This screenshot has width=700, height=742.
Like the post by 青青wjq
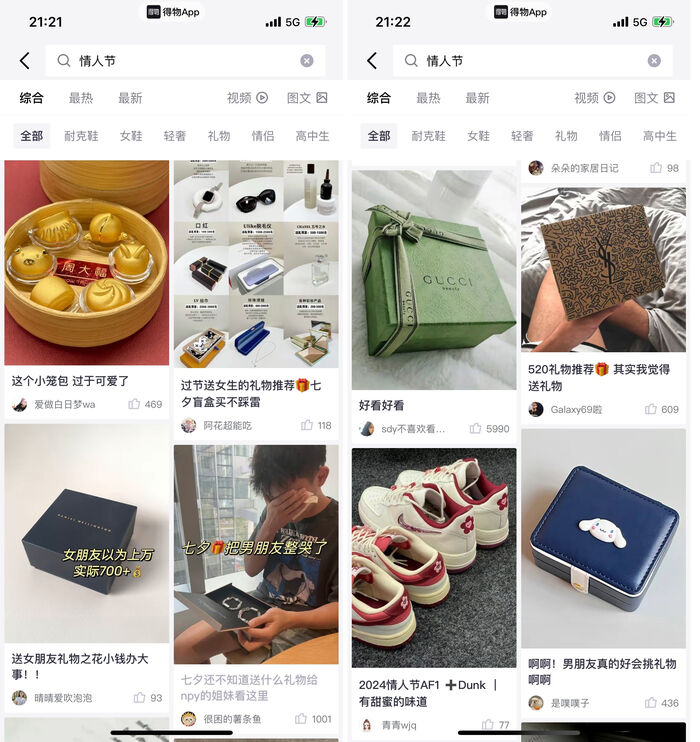[x=487, y=725]
